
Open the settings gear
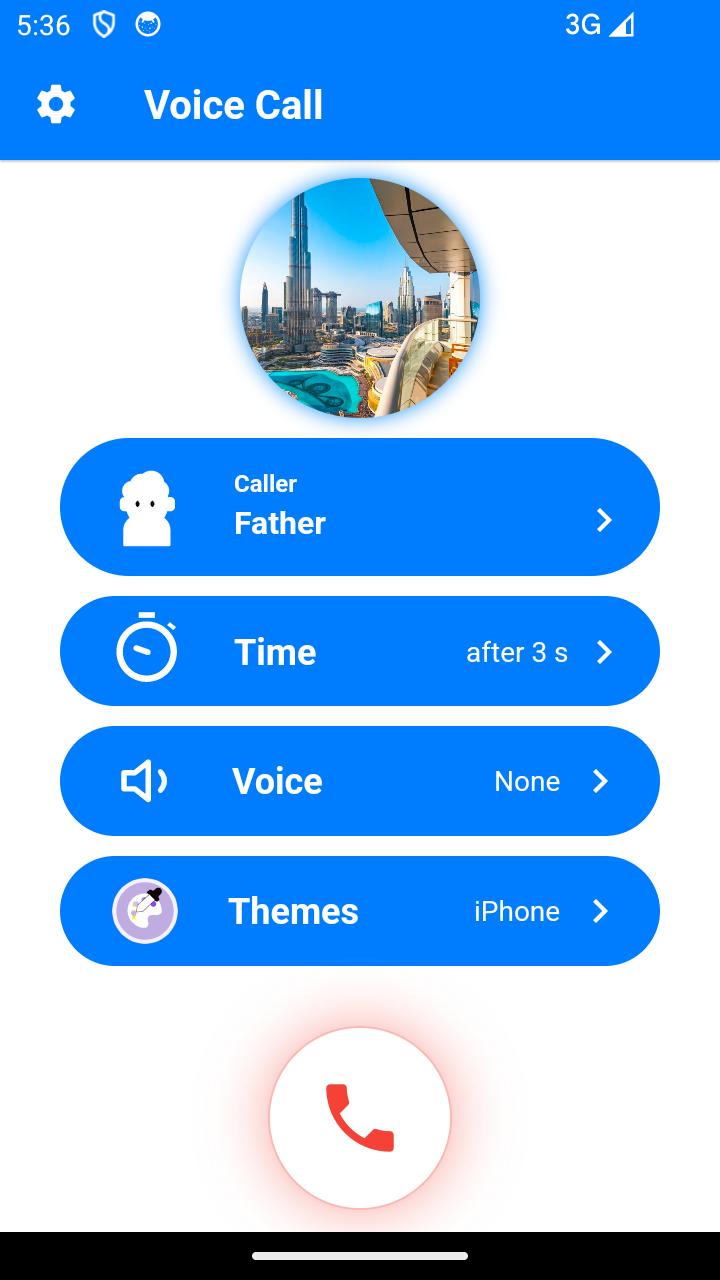coord(56,104)
